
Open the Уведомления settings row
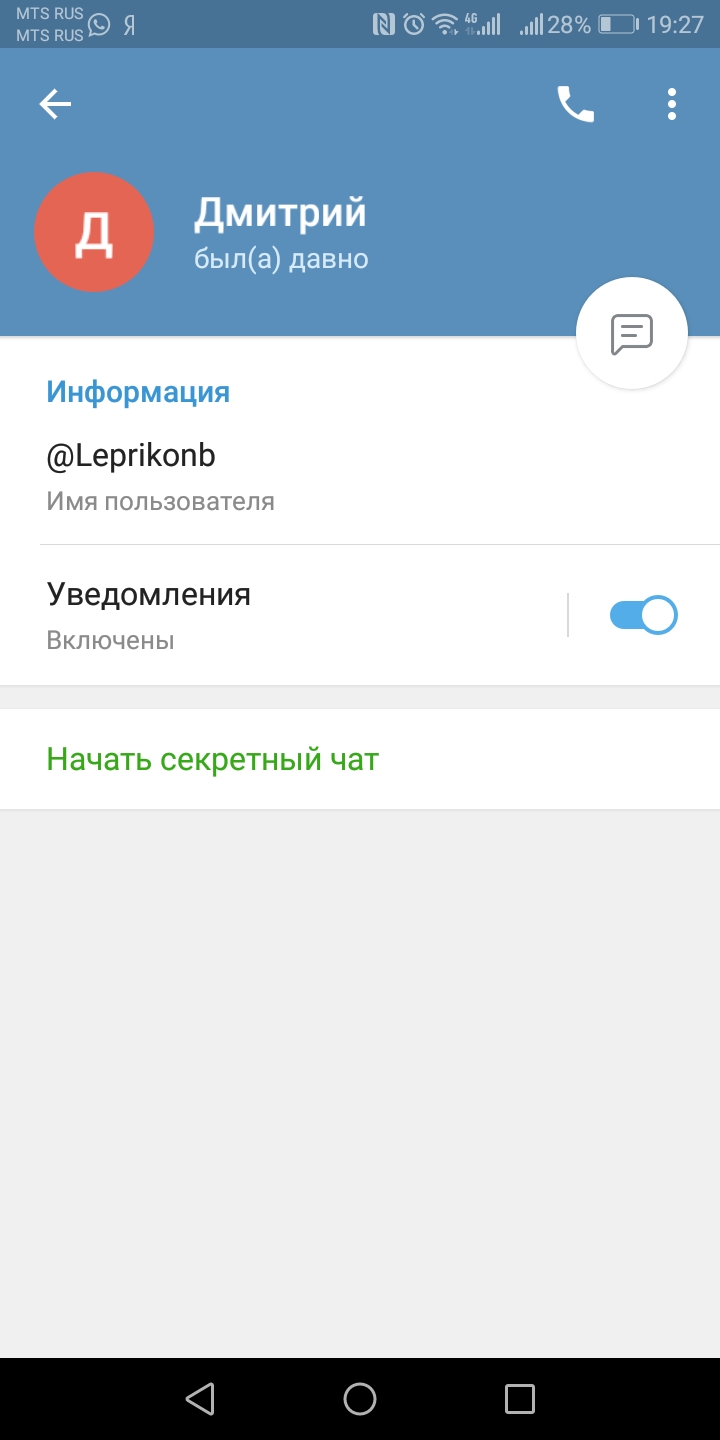click(284, 615)
